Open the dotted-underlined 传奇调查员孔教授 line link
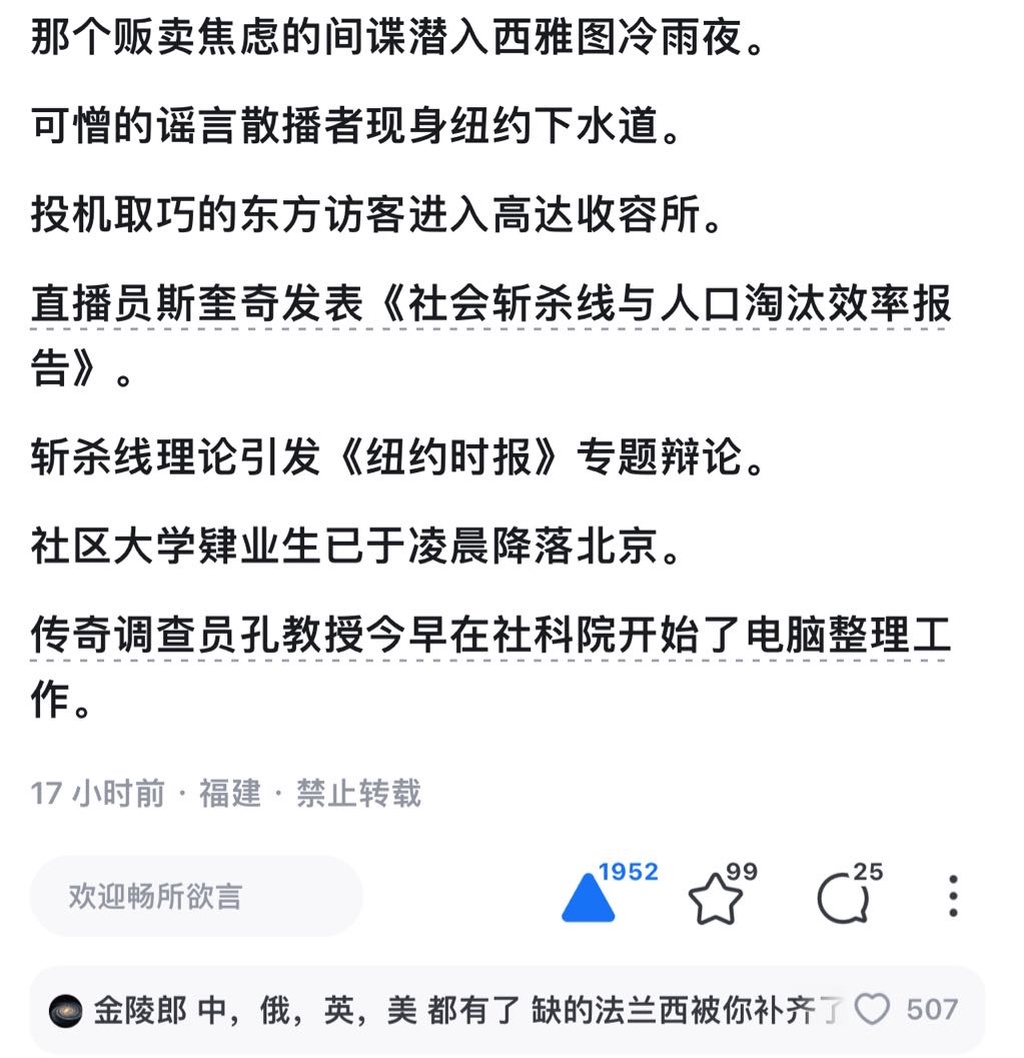Viewport: 1024px width, 1058px height. coord(490,637)
